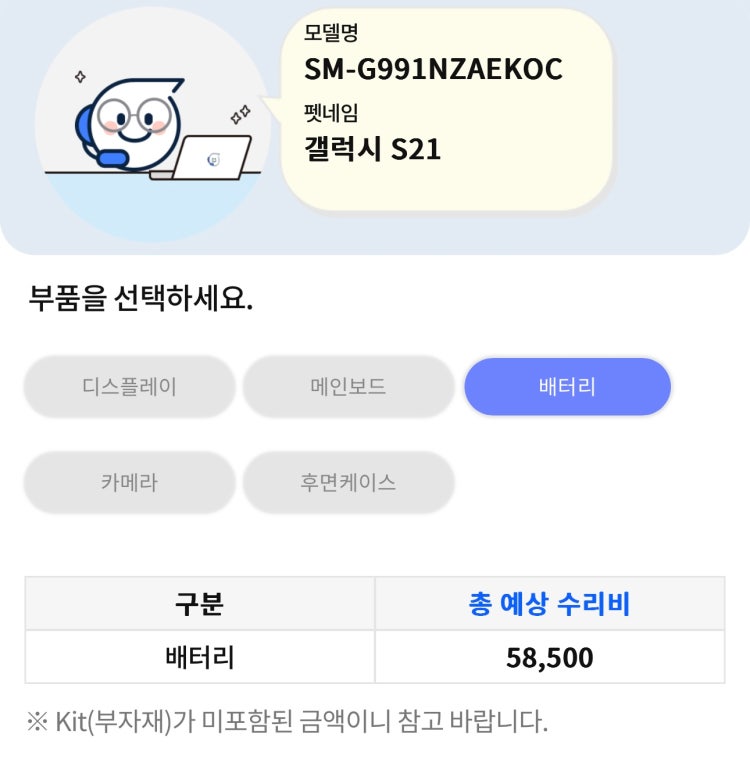Screen dimensions: 750x770
Task: Choose the 메인보드 part chip
Action: pos(348,387)
